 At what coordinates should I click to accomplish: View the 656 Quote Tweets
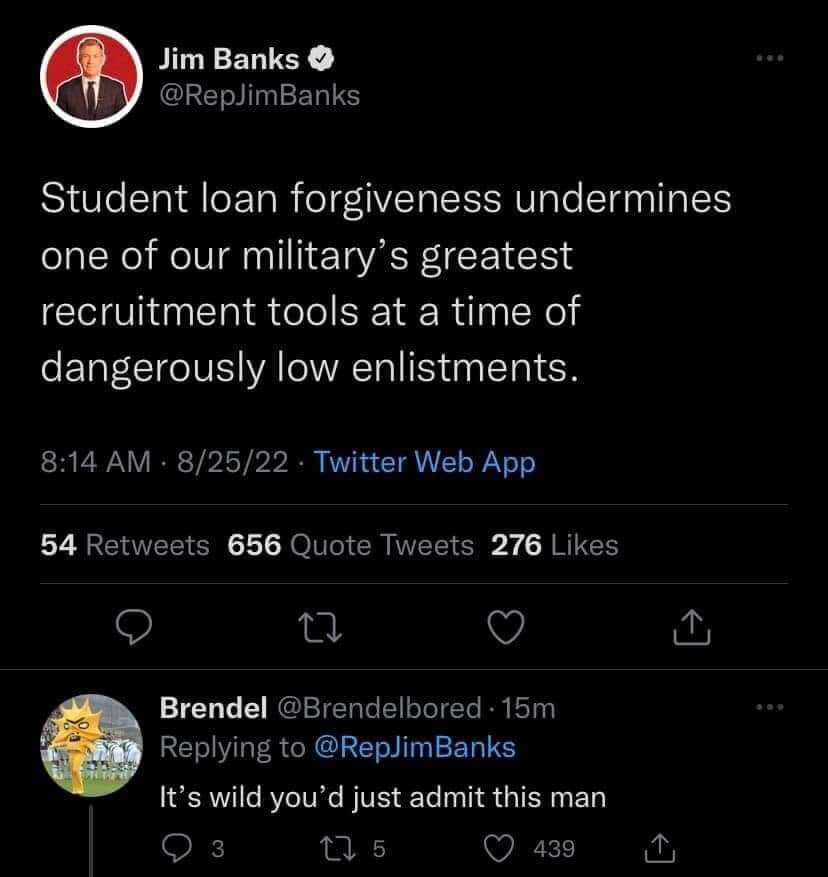point(350,545)
